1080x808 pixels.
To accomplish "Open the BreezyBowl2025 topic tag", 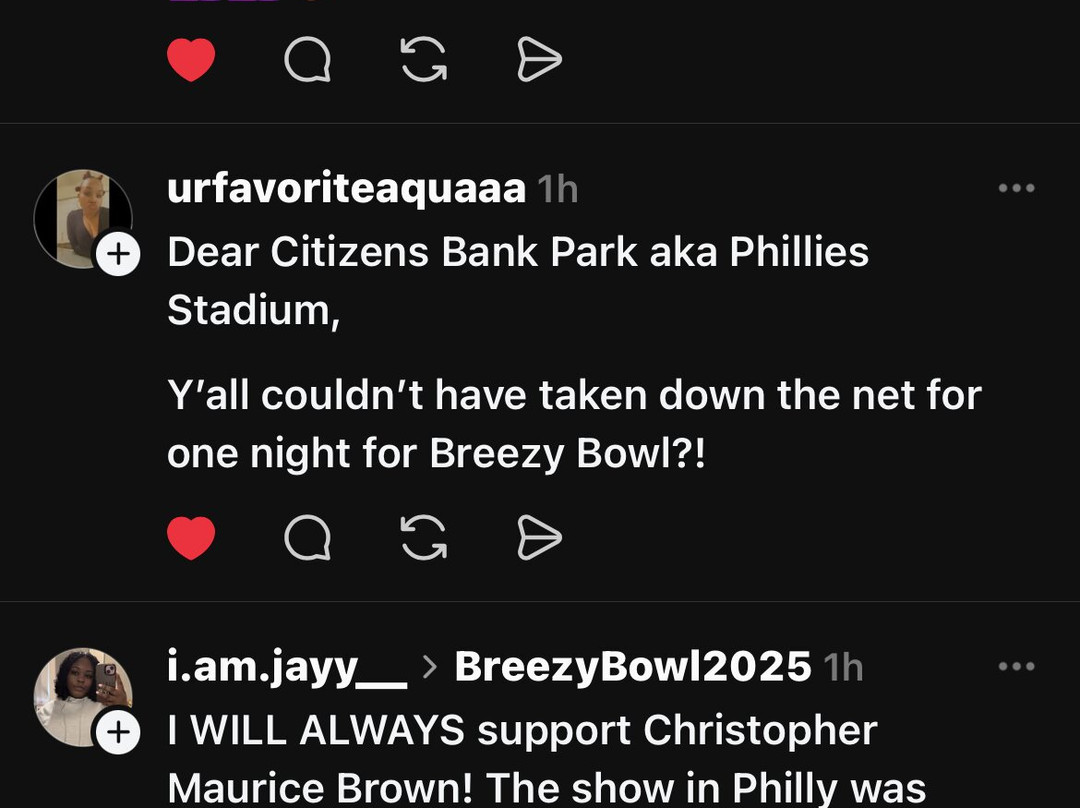I will pos(632,667).
